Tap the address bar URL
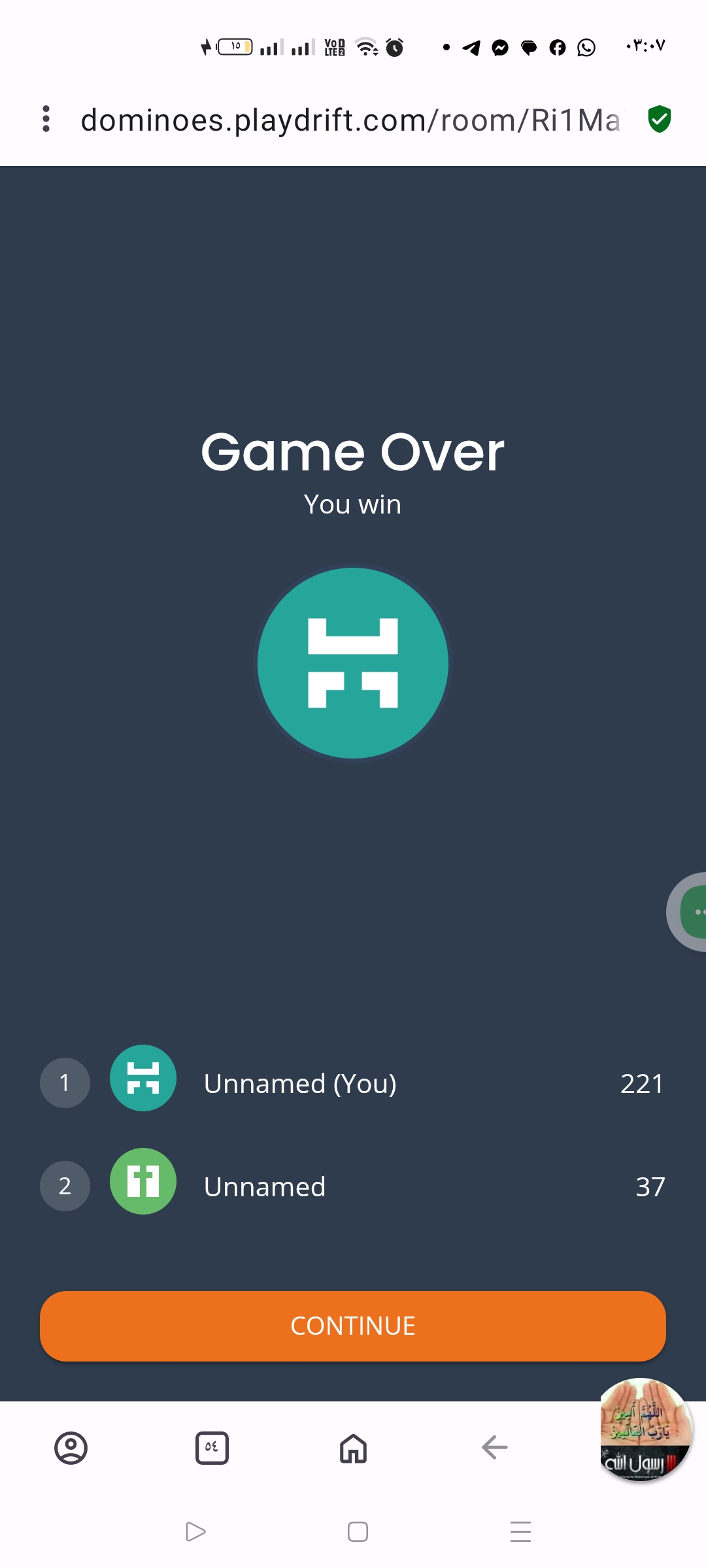706x1568 pixels. coord(350,120)
